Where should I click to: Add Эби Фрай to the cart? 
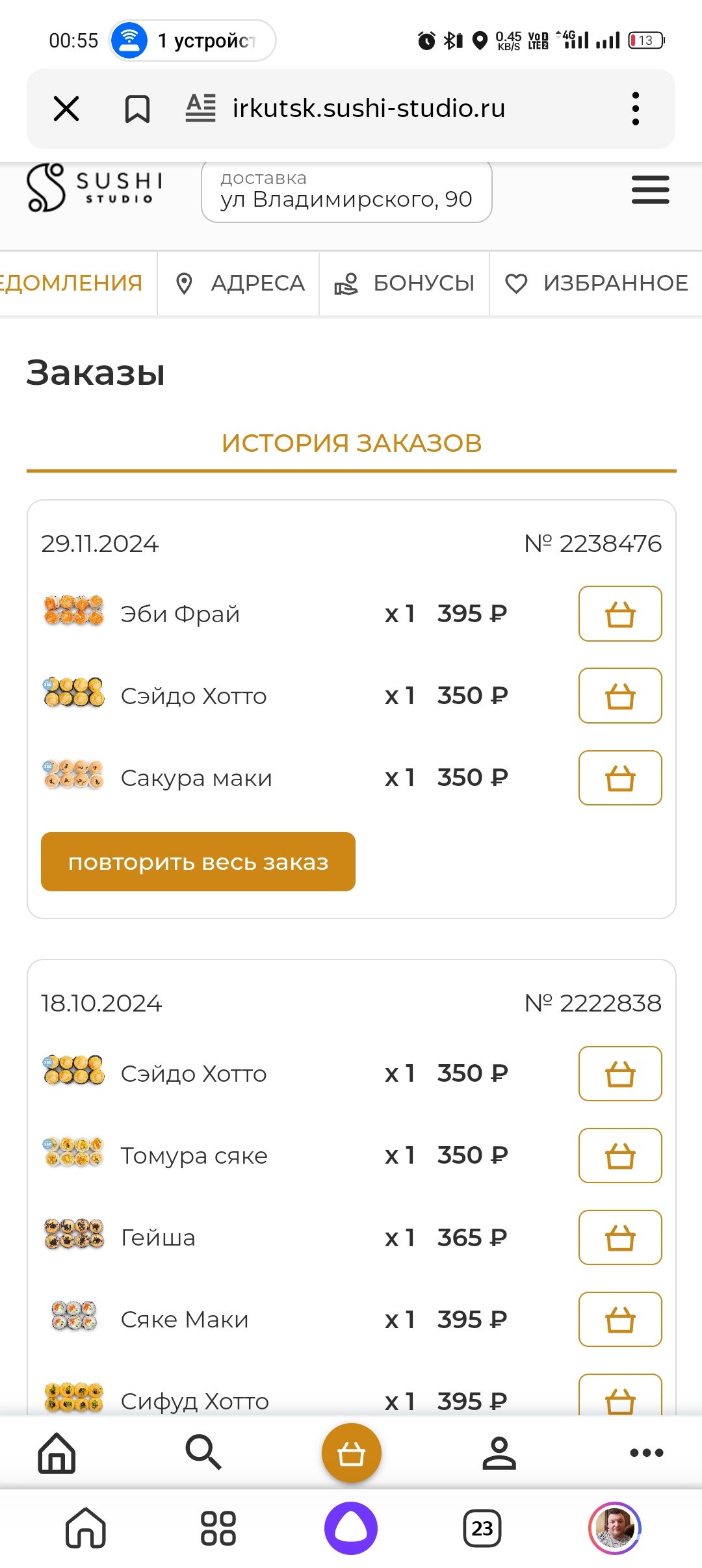coord(620,614)
